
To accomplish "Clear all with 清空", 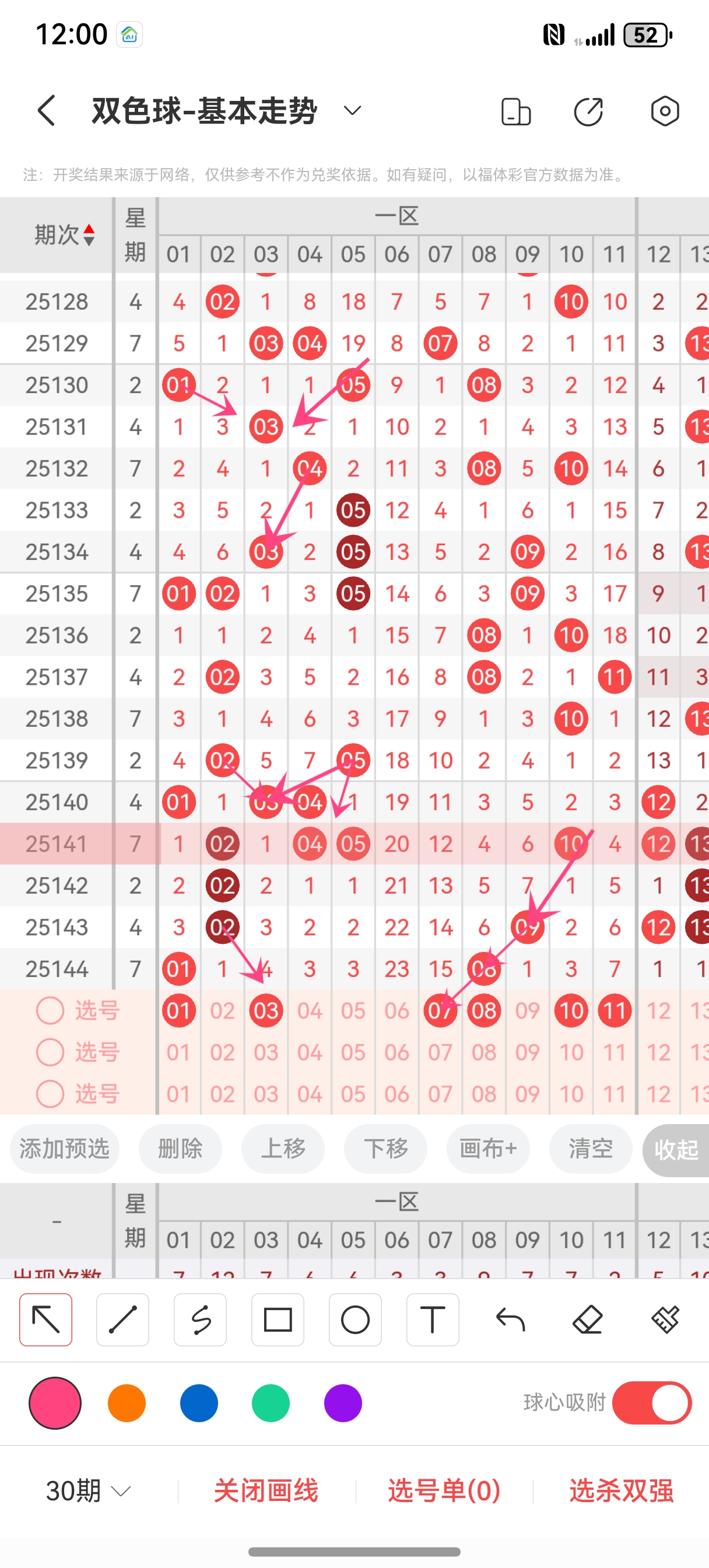I will click(590, 1149).
